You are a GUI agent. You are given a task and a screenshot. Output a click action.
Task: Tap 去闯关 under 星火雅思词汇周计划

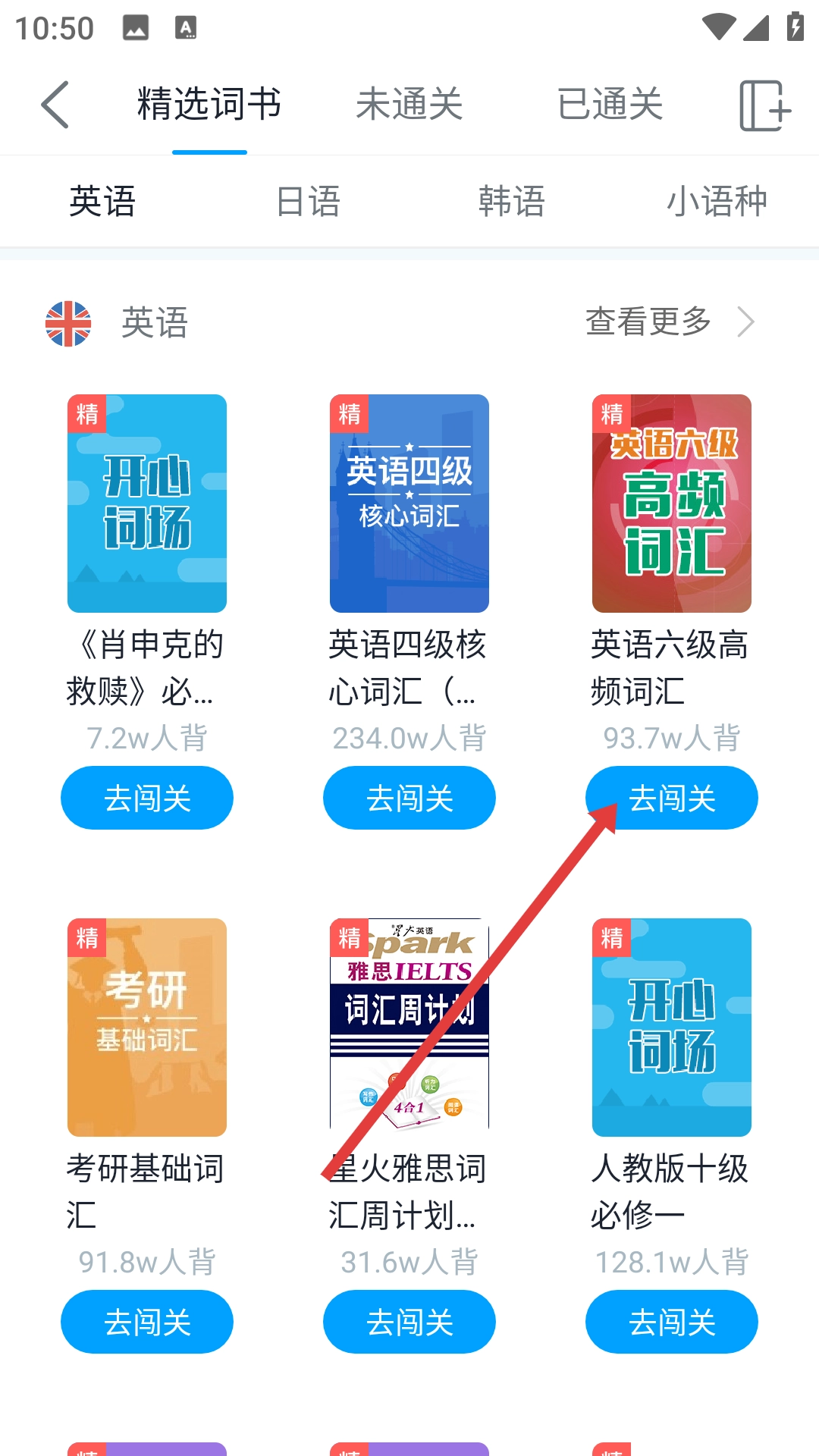tap(409, 1322)
